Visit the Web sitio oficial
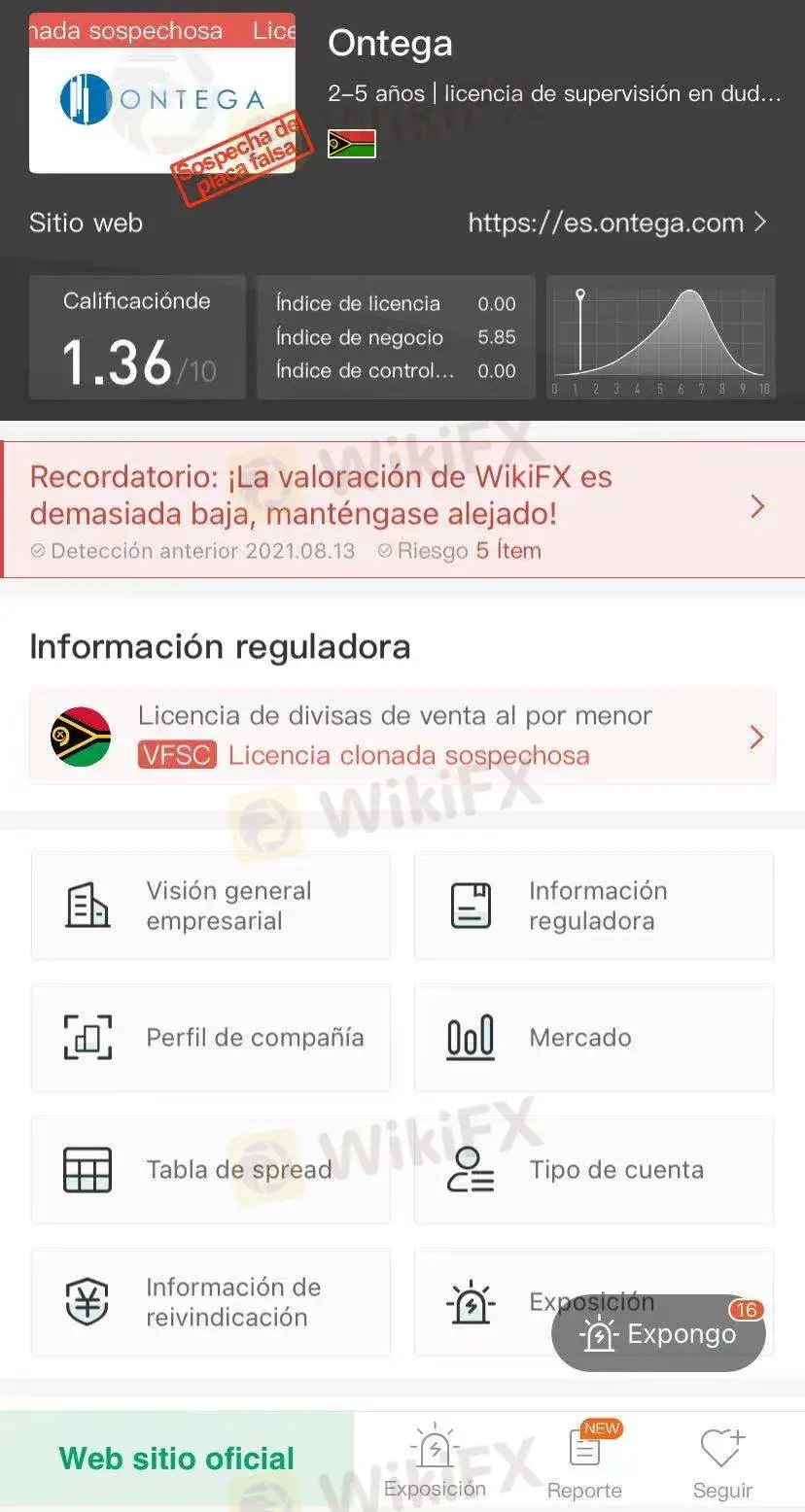805x1512 pixels. coord(177,1459)
